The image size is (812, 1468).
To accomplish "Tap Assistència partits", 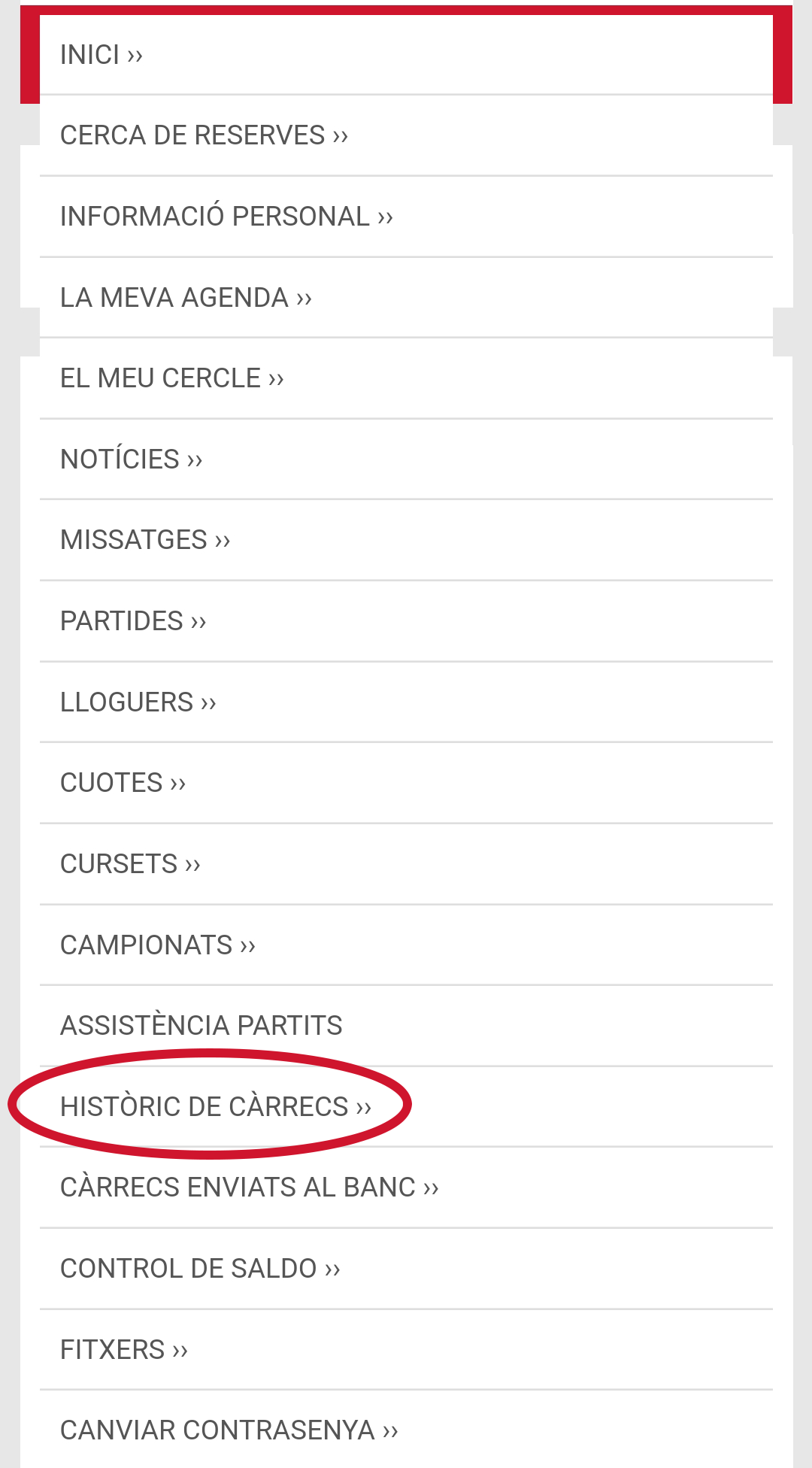I will (x=201, y=1026).
